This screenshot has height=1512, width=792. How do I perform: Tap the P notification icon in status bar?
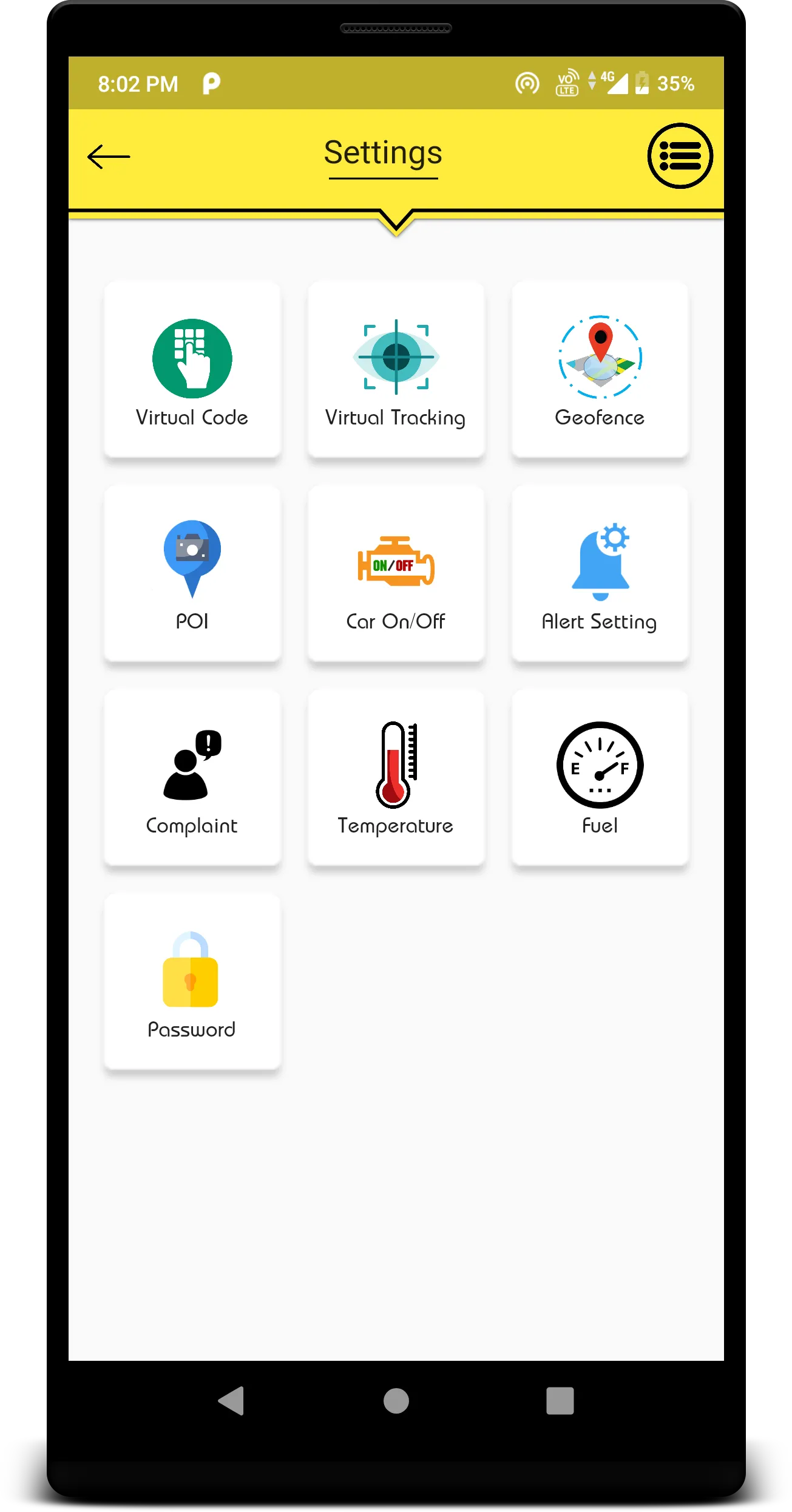tap(211, 82)
